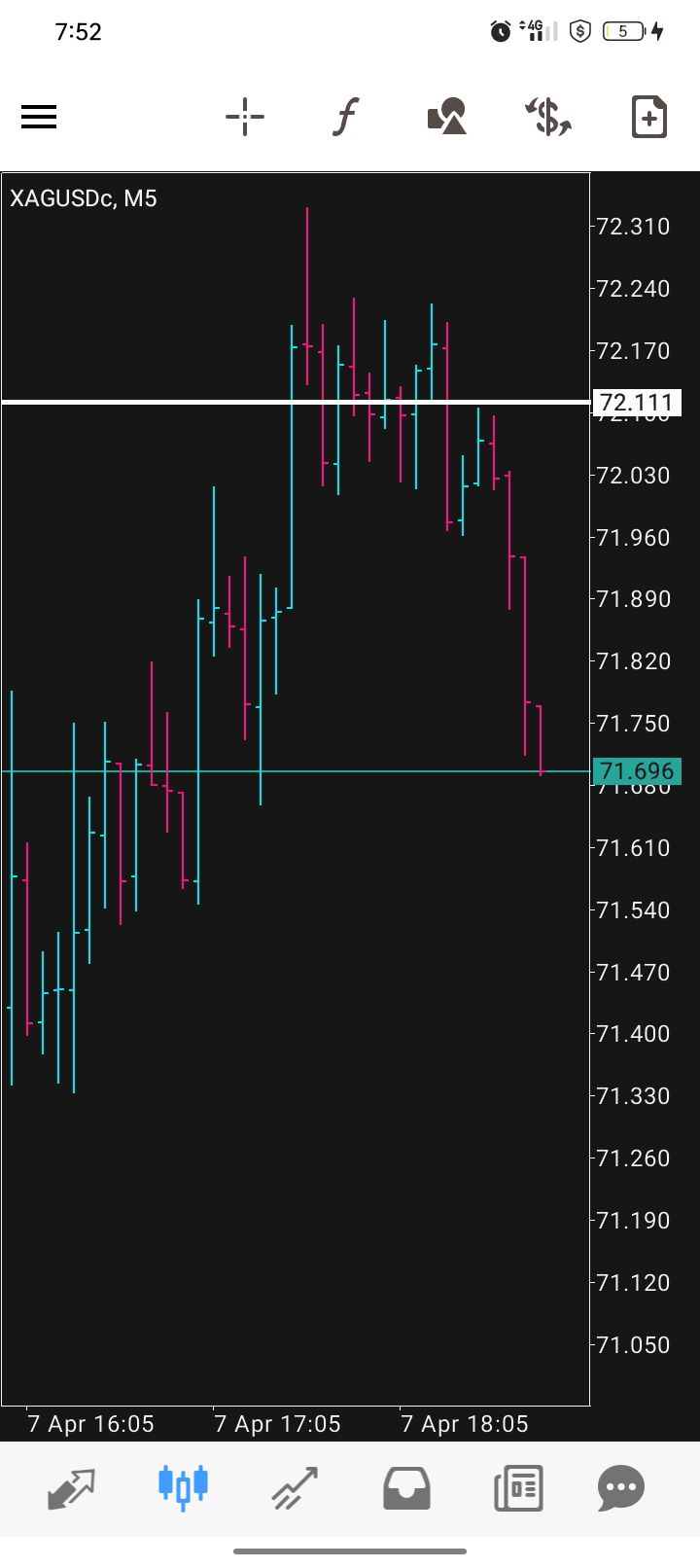Image resolution: width=700 pixels, height=1568 pixels.
Task: Open the Messages chat tab
Action: point(621,1488)
